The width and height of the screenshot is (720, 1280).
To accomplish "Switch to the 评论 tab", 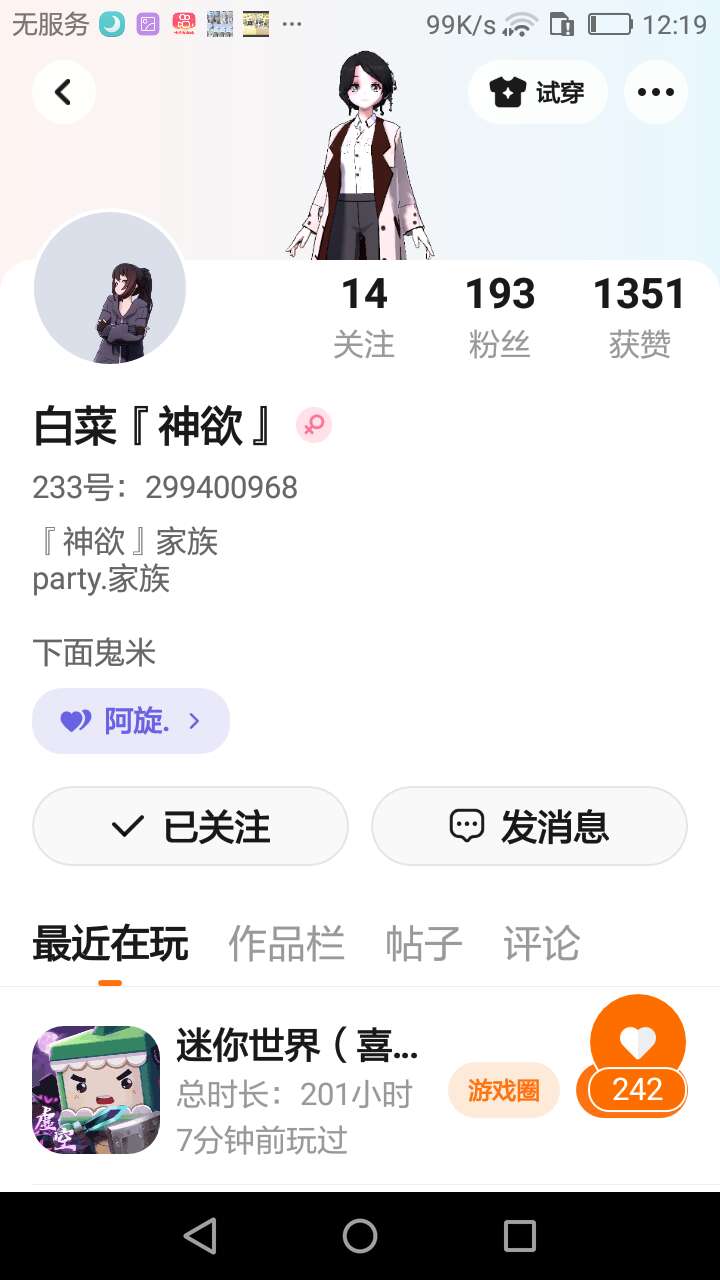I will (x=541, y=944).
